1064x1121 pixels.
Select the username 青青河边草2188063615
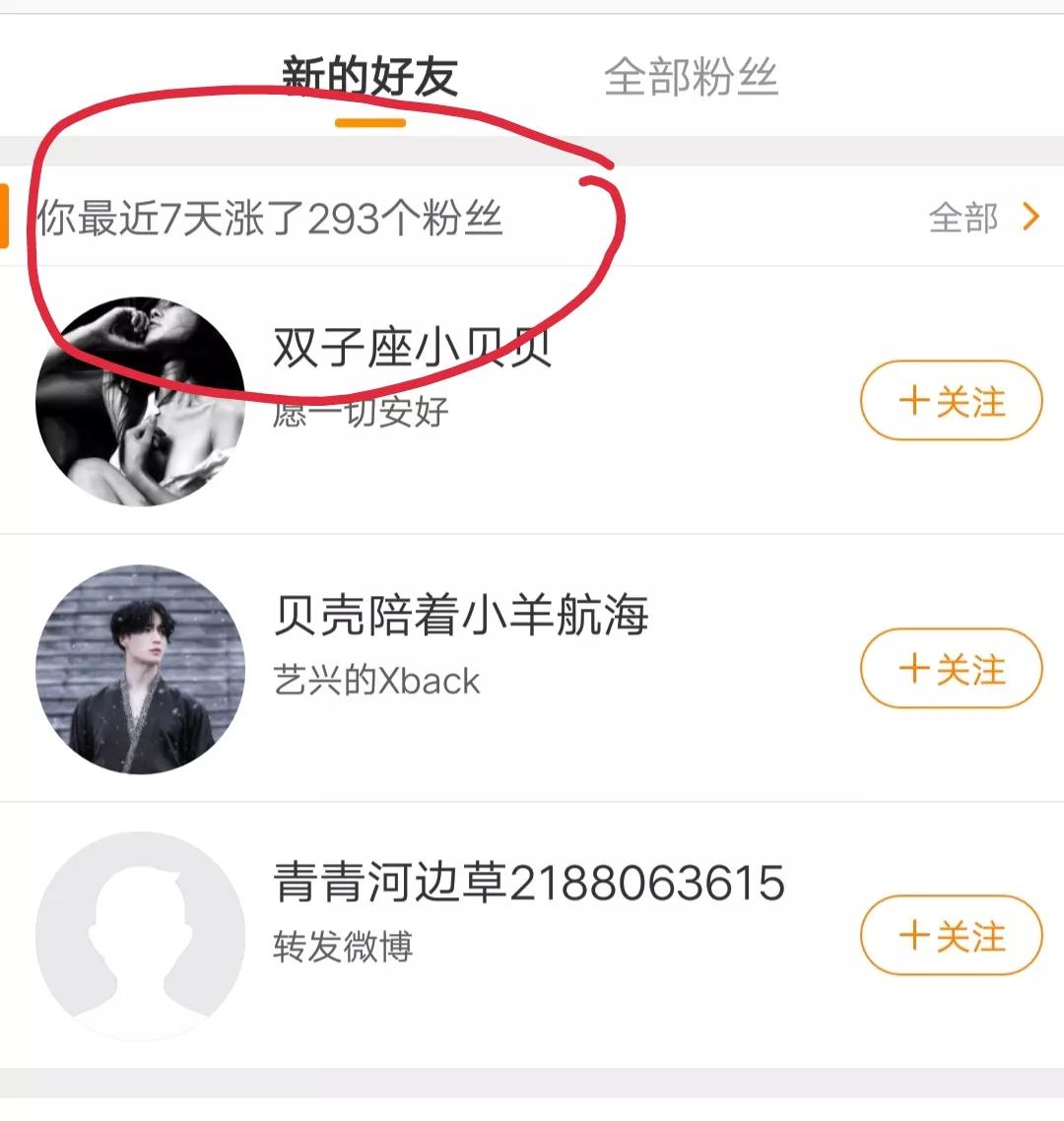tap(525, 884)
